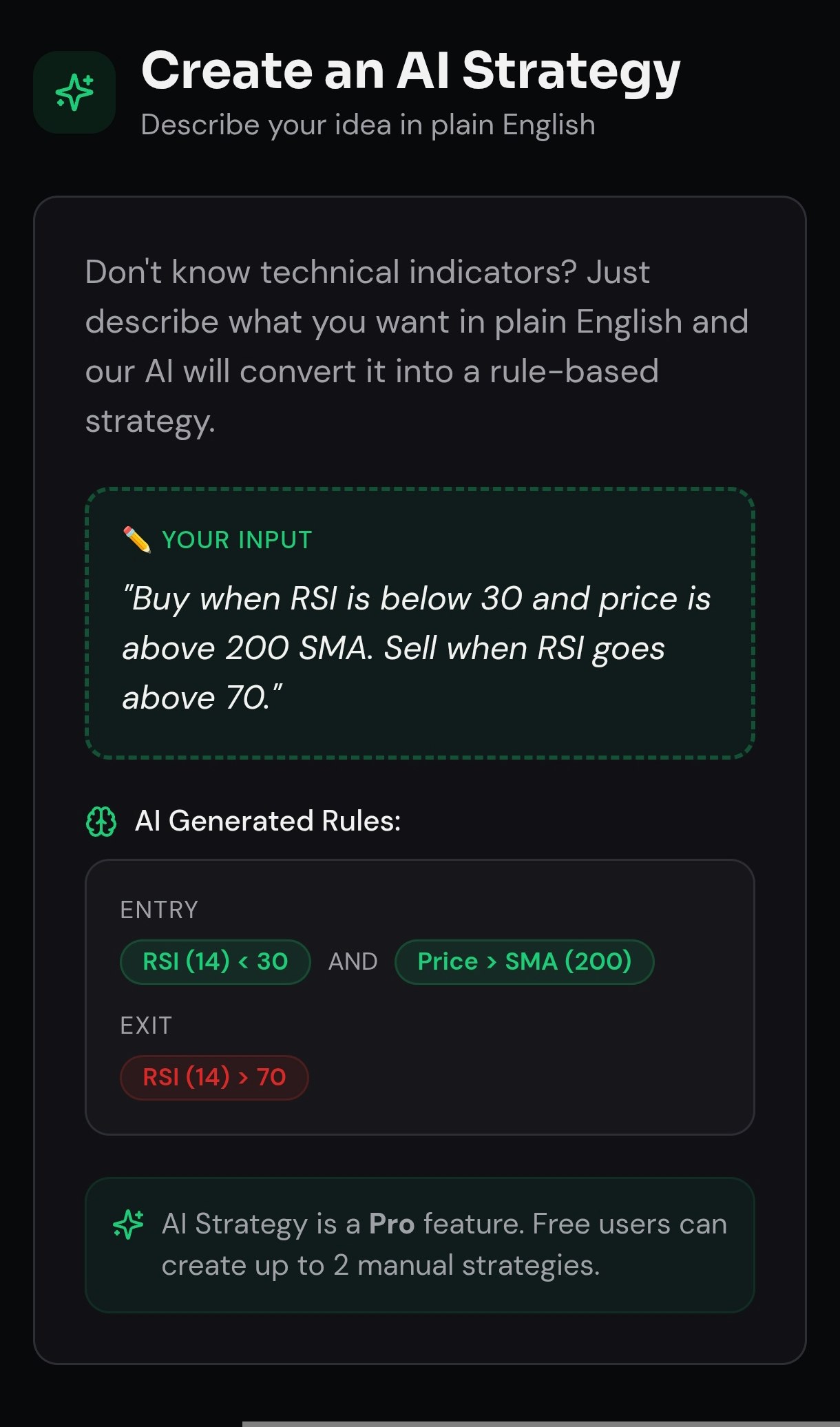The width and height of the screenshot is (840, 1427).
Task: Click the pencil icon beside YOUR INPUT
Action: 136,539
